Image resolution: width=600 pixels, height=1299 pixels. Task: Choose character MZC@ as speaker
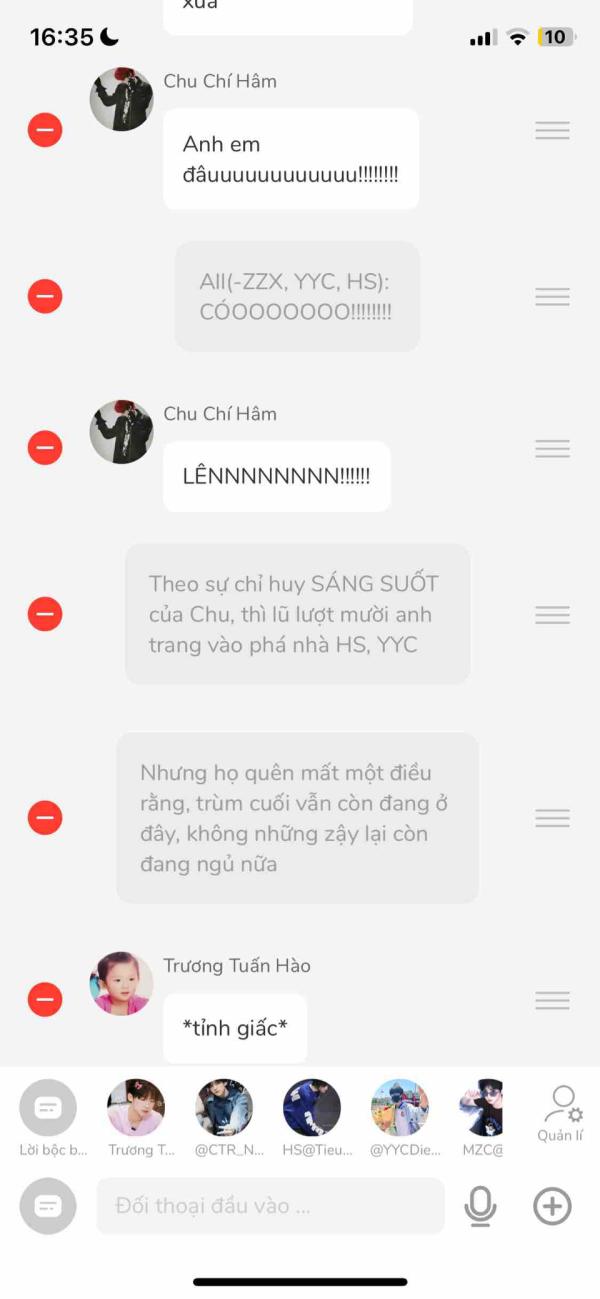coord(482,1108)
